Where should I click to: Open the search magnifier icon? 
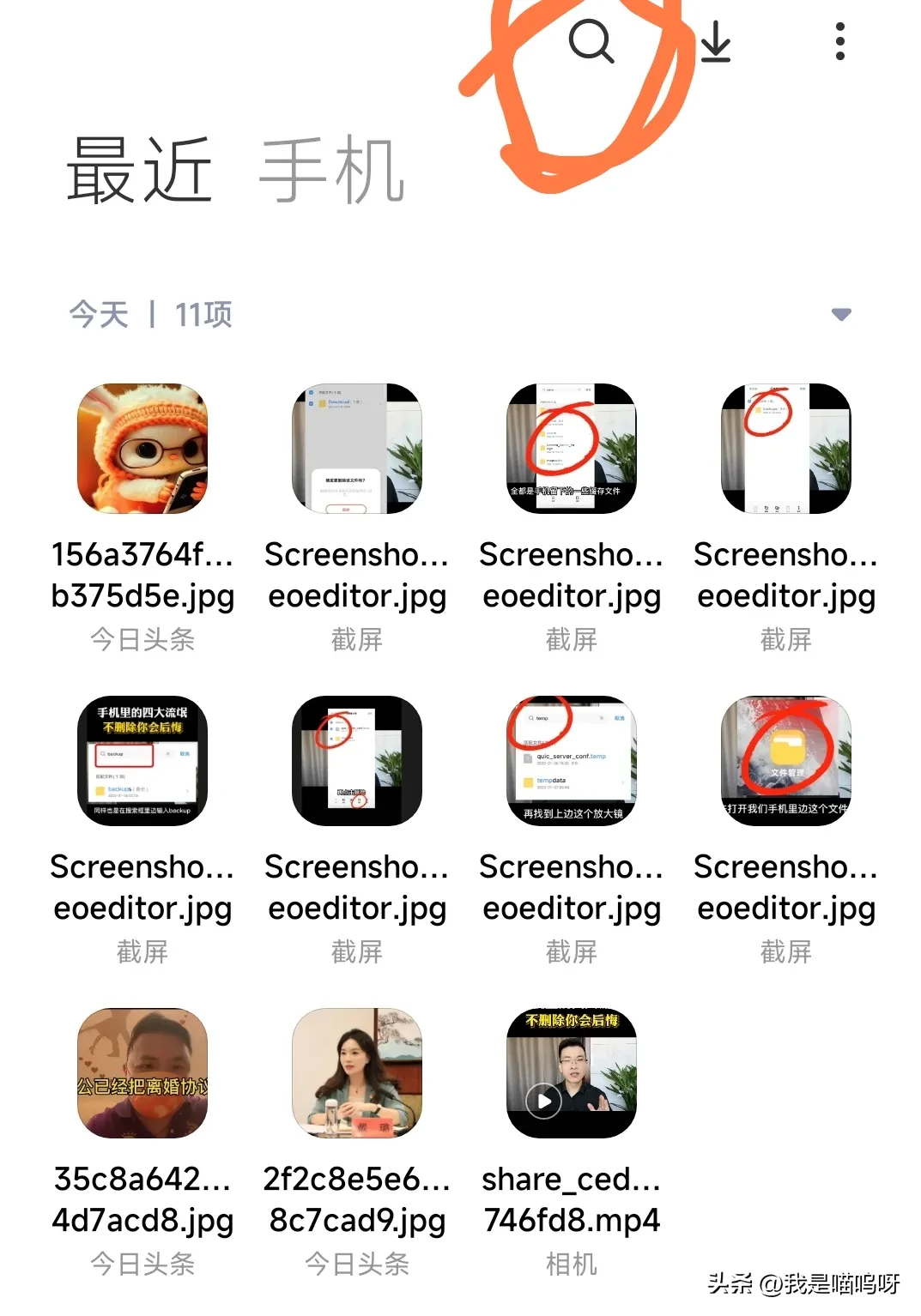pyautogui.click(x=591, y=41)
